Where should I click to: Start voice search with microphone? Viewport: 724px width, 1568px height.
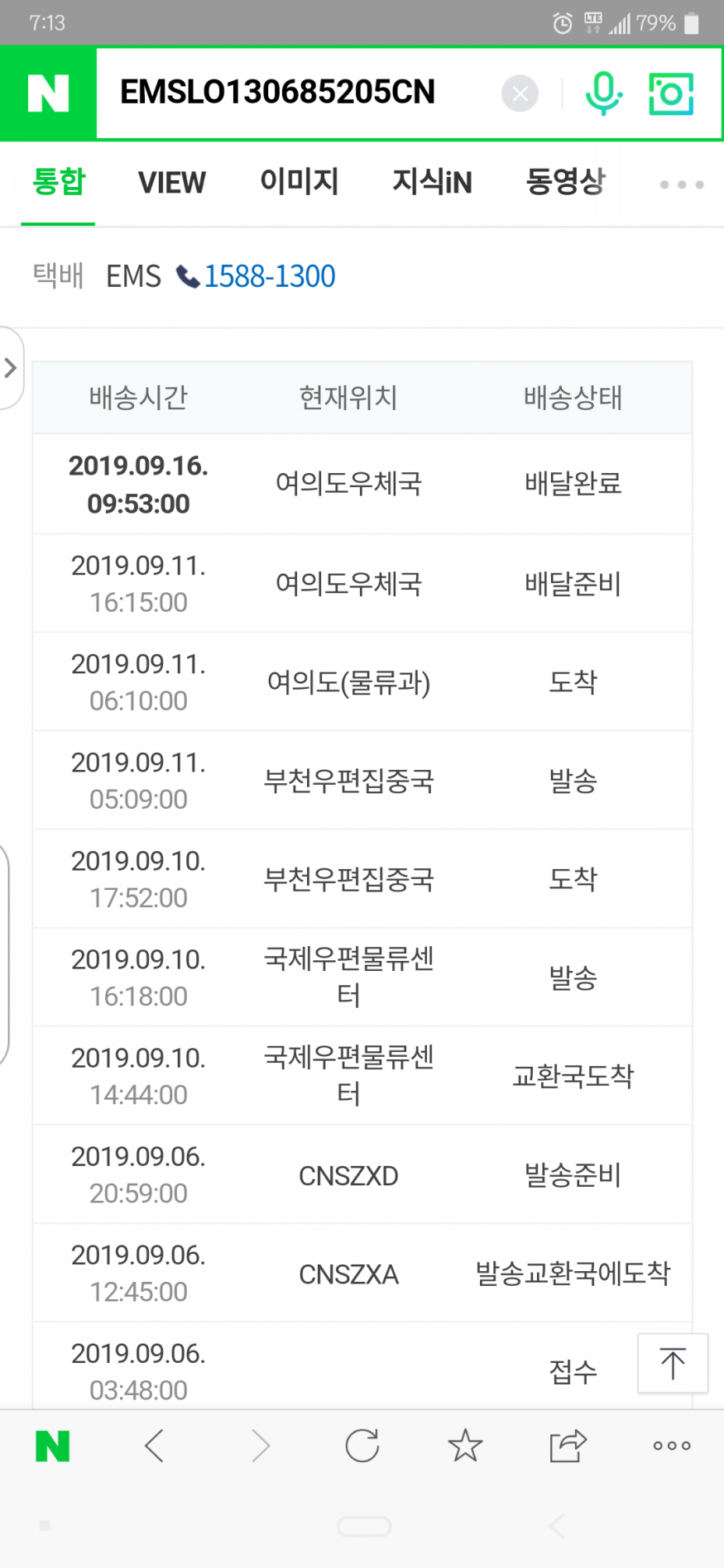pos(604,93)
